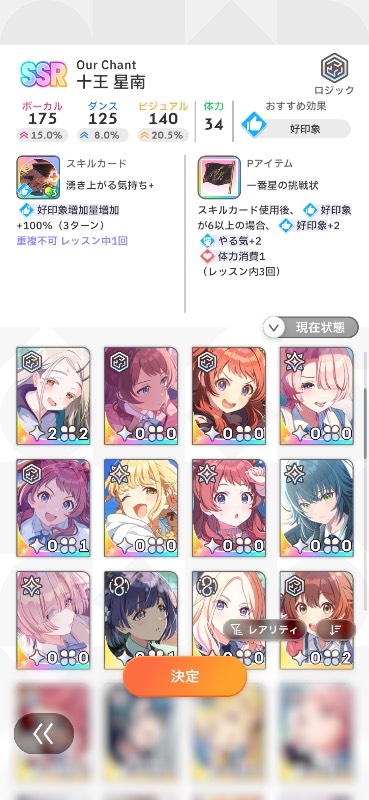Select the pink-haired idol card covering one eye

pos(316,396)
